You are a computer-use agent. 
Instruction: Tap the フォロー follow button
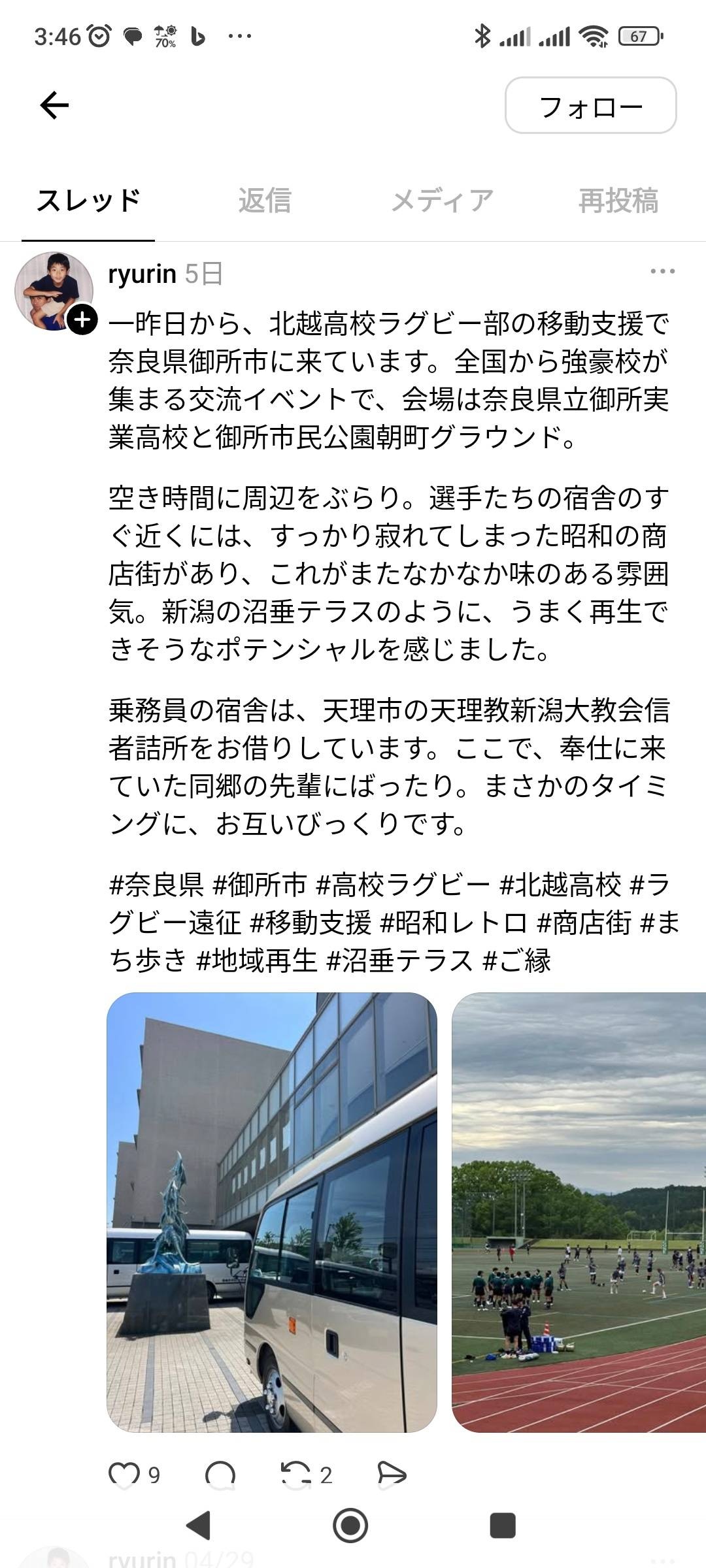590,106
